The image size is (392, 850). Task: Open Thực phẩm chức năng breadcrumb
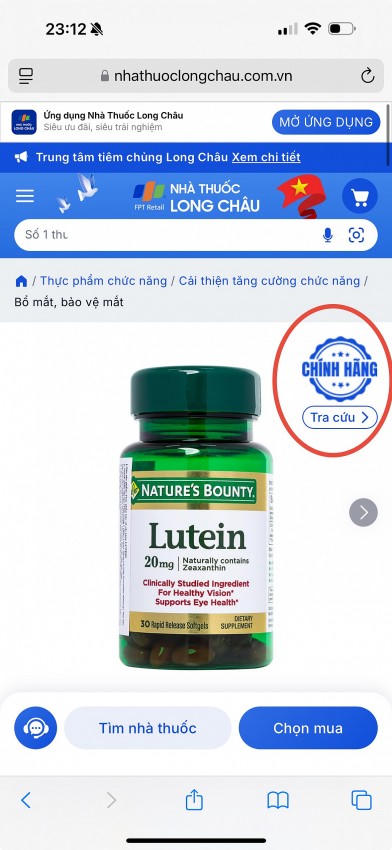click(x=104, y=281)
